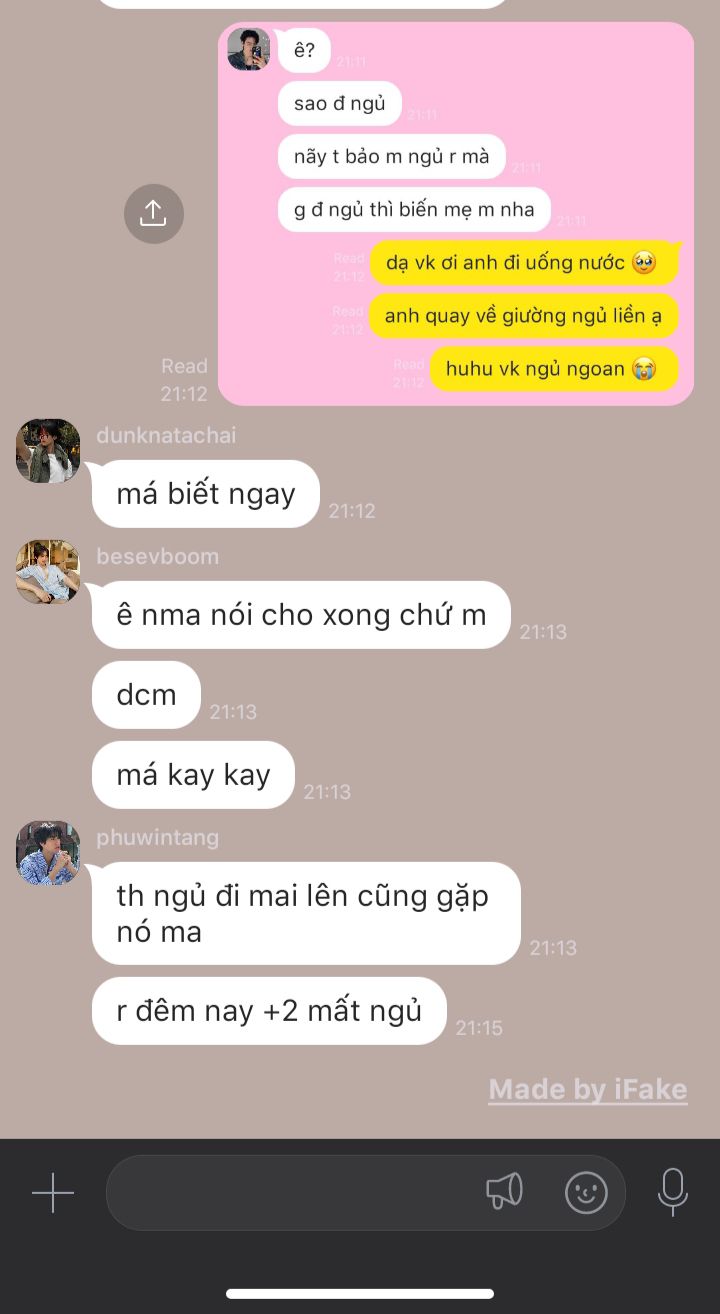Screen dimensions: 720x1314
Task: Open the emoji sticker picker
Action: coord(586,1192)
